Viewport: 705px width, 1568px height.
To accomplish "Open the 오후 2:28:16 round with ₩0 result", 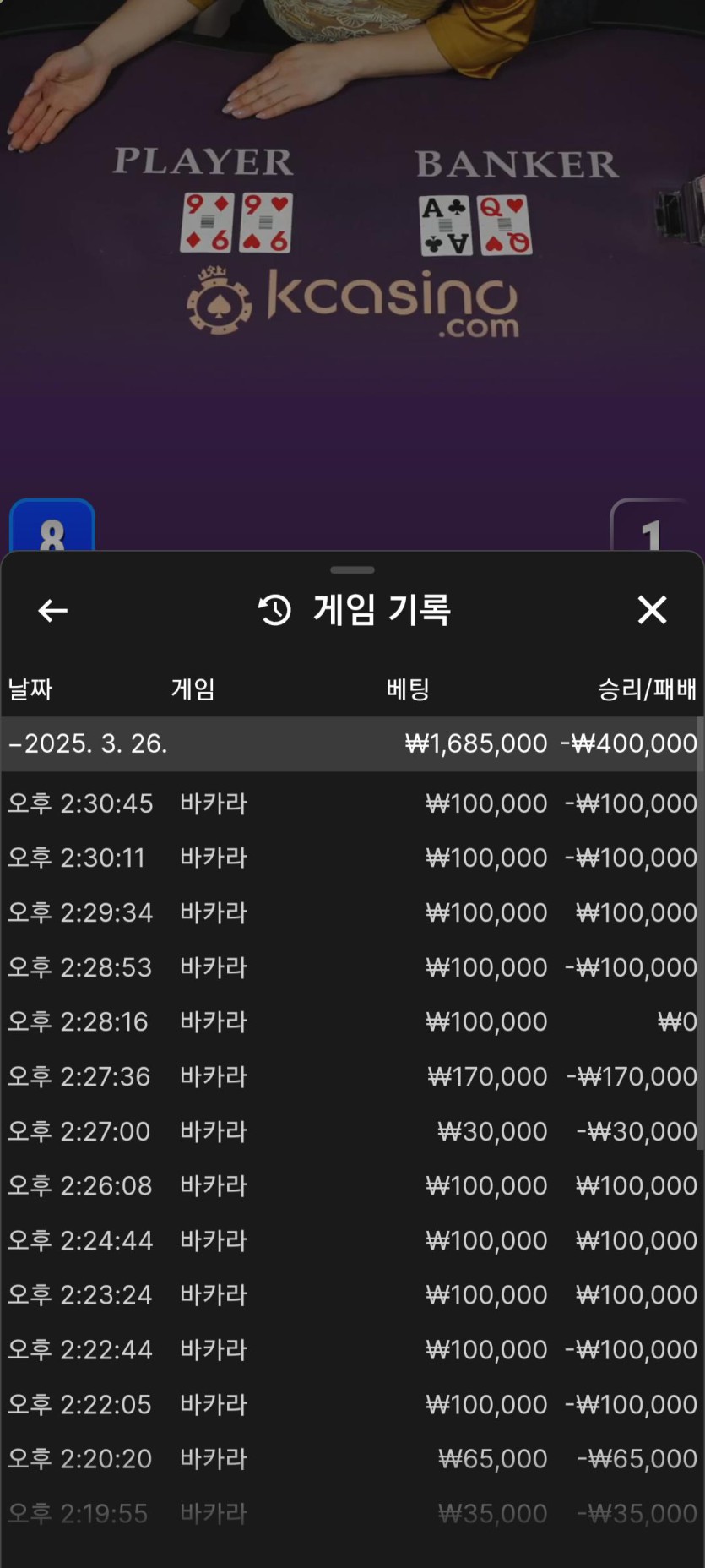I will click(x=351, y=1021).
